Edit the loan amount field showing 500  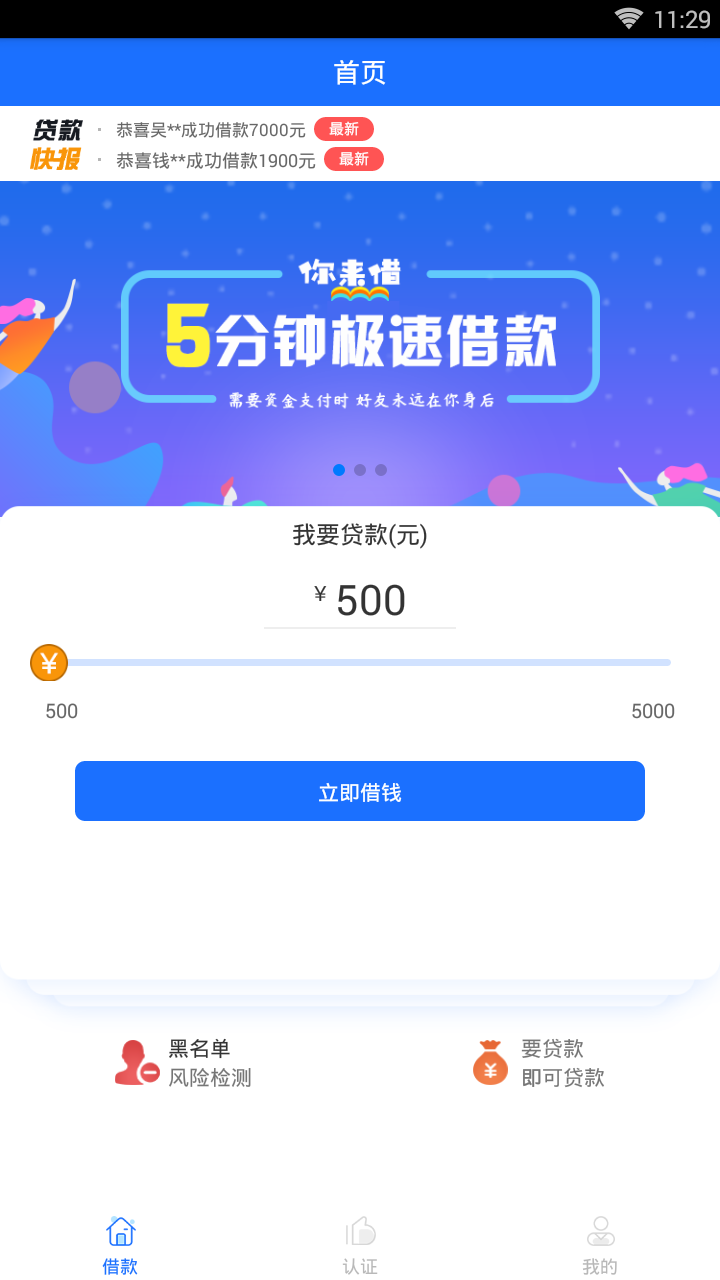coord(370,601)
